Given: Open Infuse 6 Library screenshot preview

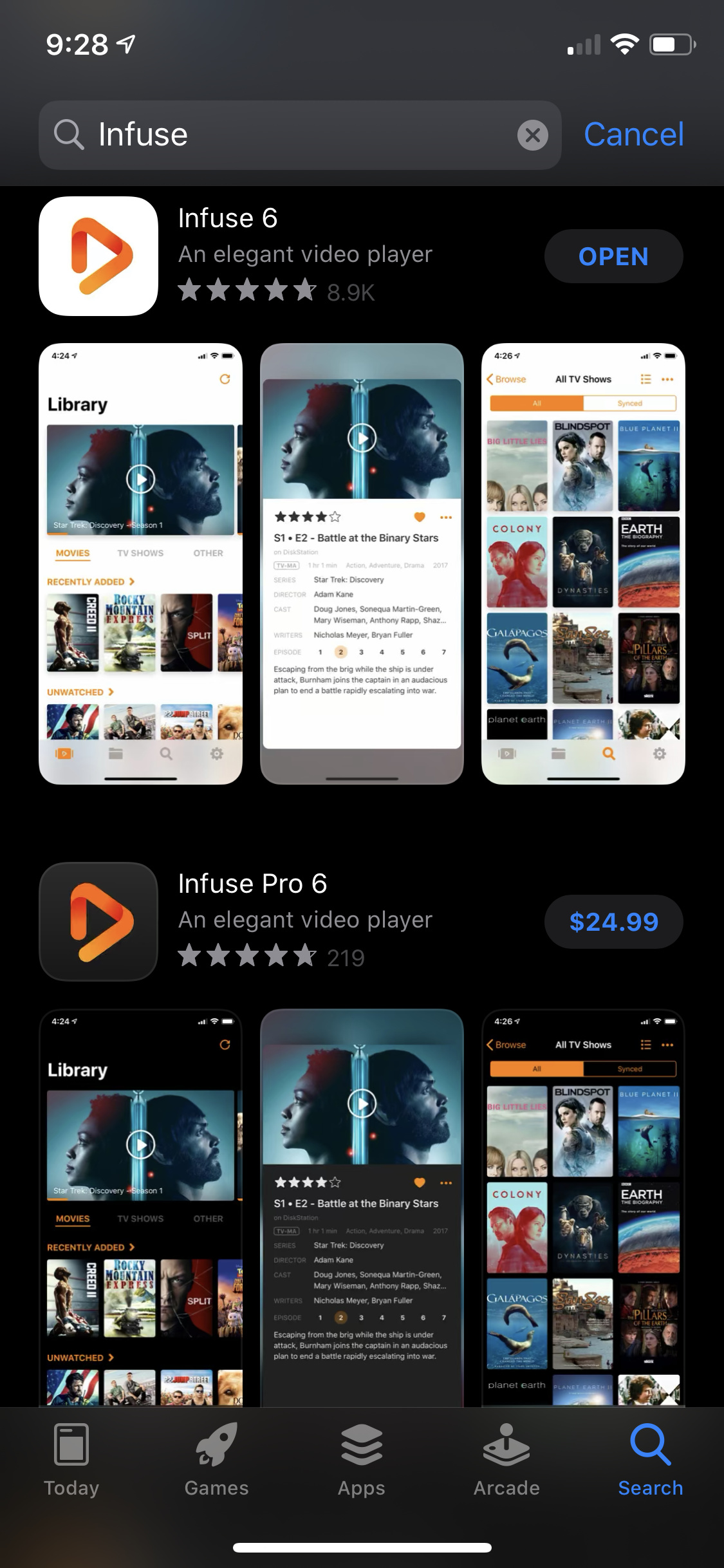Looking at the screenshot, I should [x=140, y=563].
